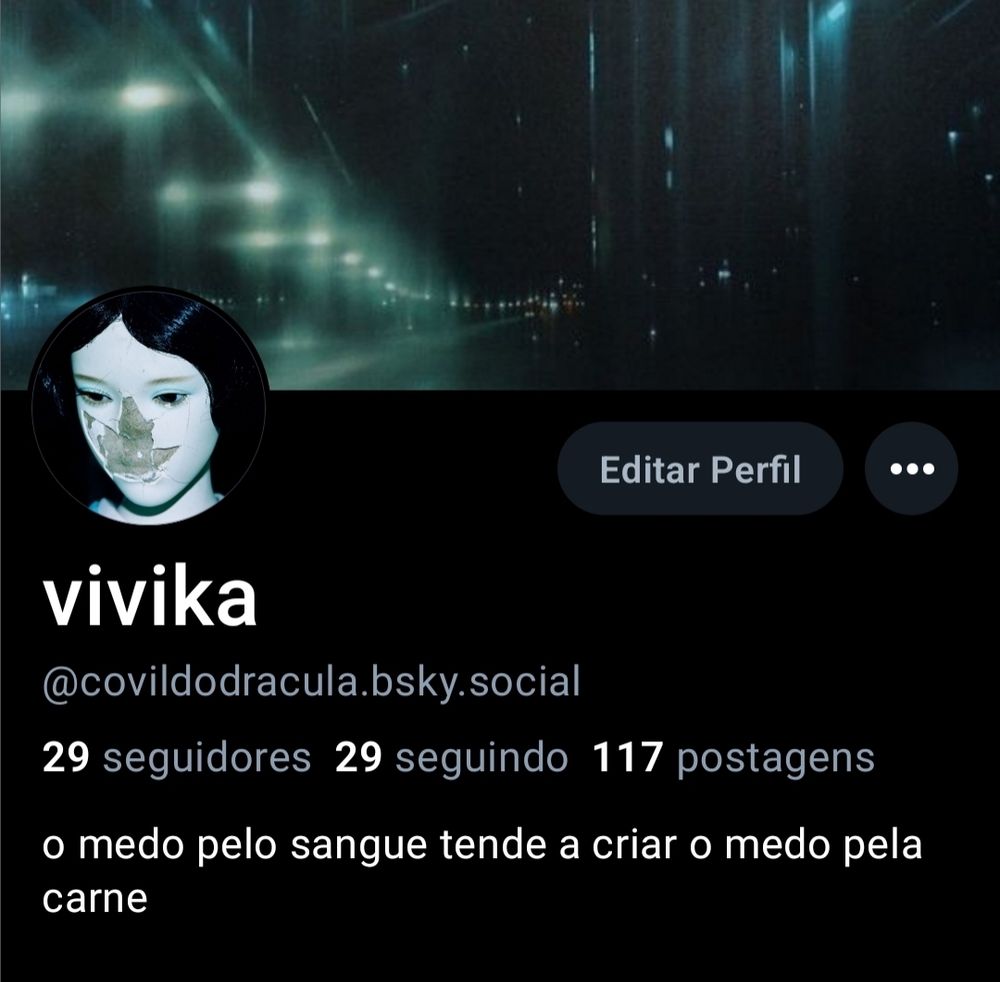Tap the Editar Perfil button
Viewport: 1000px width, 982px height.
click(x=700, y=468)
